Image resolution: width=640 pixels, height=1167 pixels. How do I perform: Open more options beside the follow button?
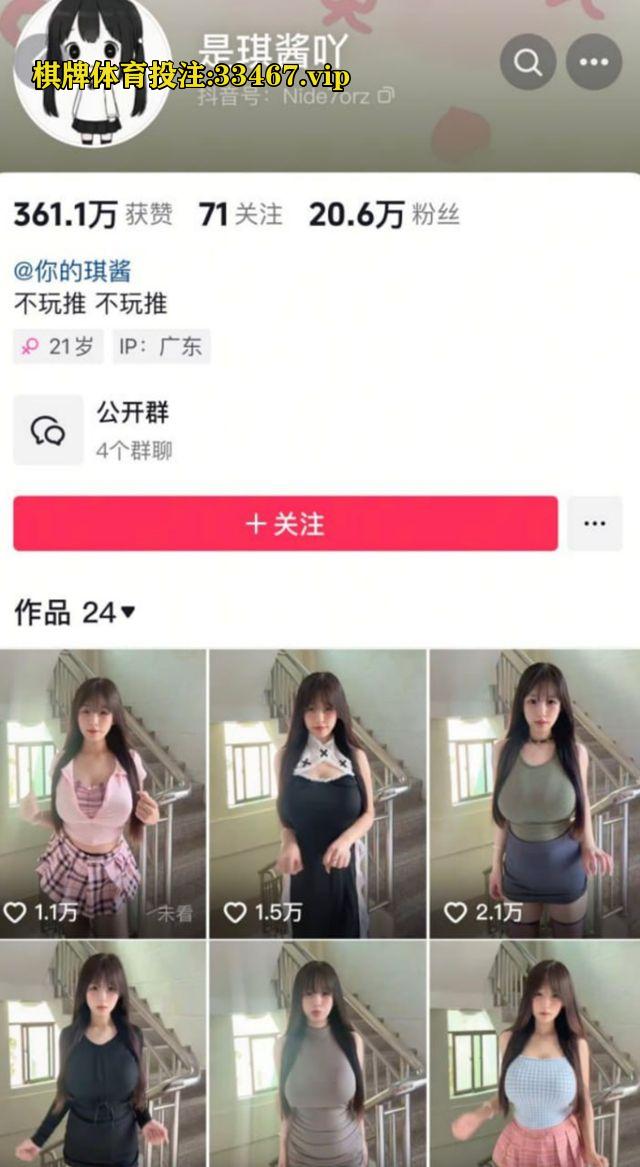click(595, 524)
